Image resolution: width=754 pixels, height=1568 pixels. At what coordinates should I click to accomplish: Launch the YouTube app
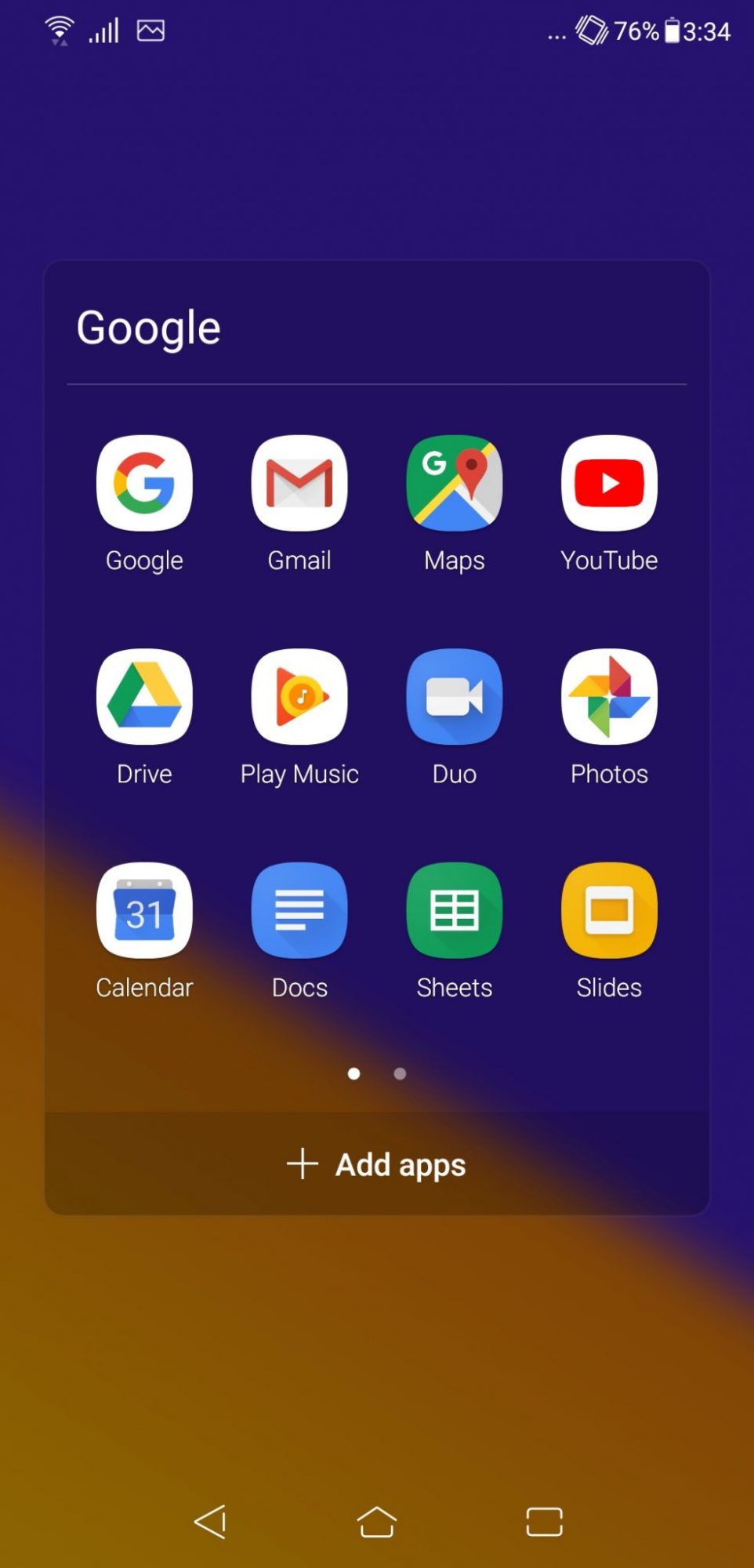(609, 483)
